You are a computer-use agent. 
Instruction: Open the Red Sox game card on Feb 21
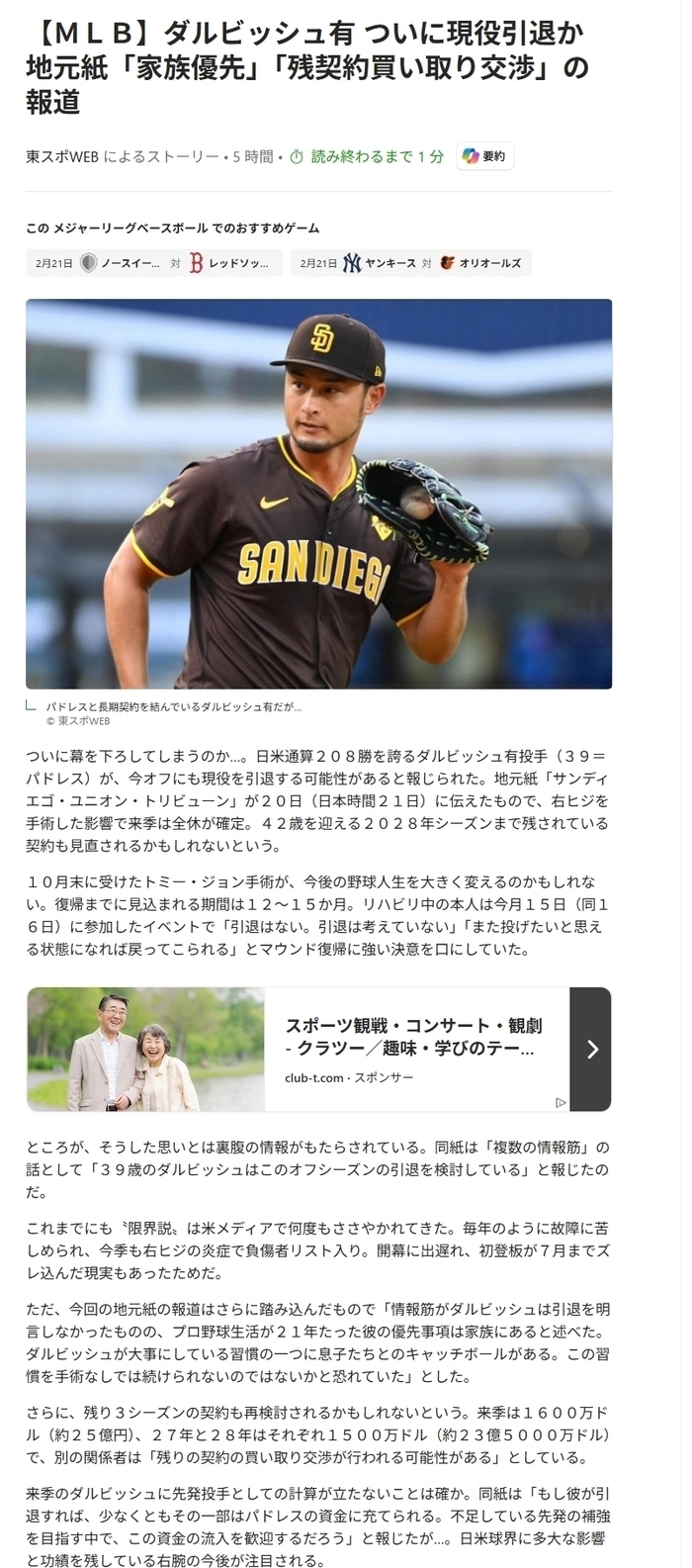(x=153, y=263)
